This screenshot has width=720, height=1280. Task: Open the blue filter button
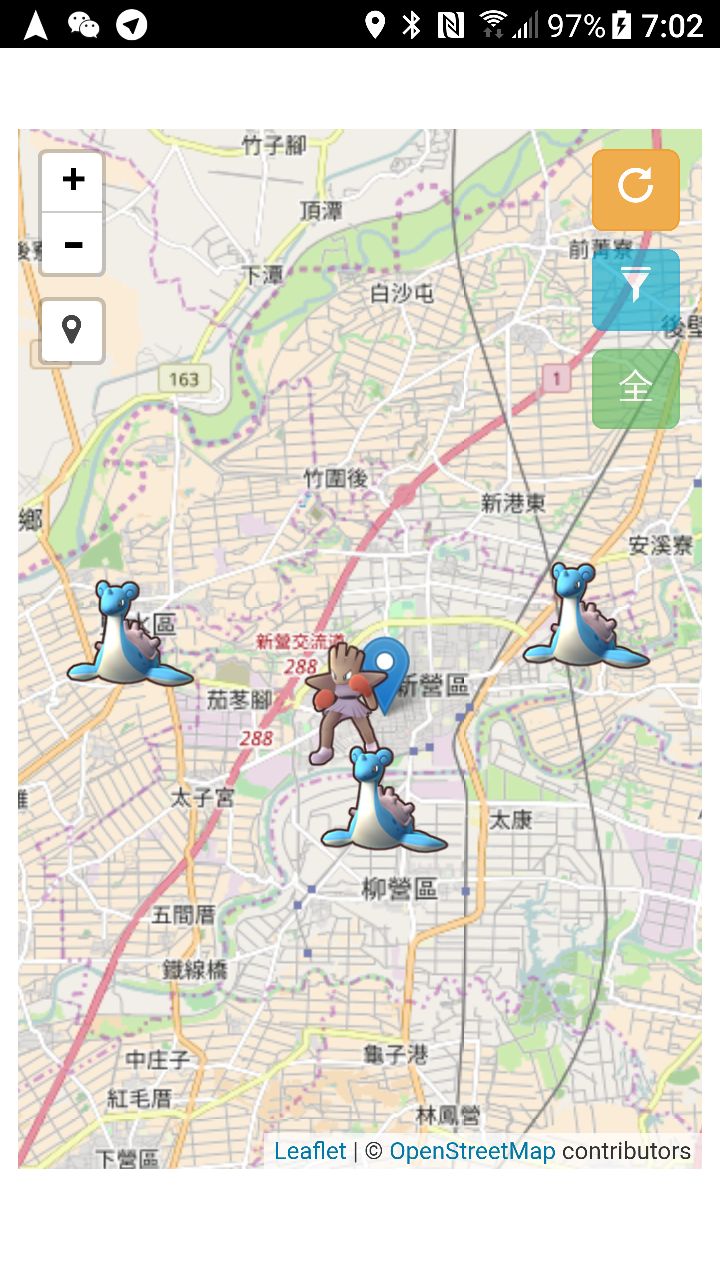(x=635, y=289)
